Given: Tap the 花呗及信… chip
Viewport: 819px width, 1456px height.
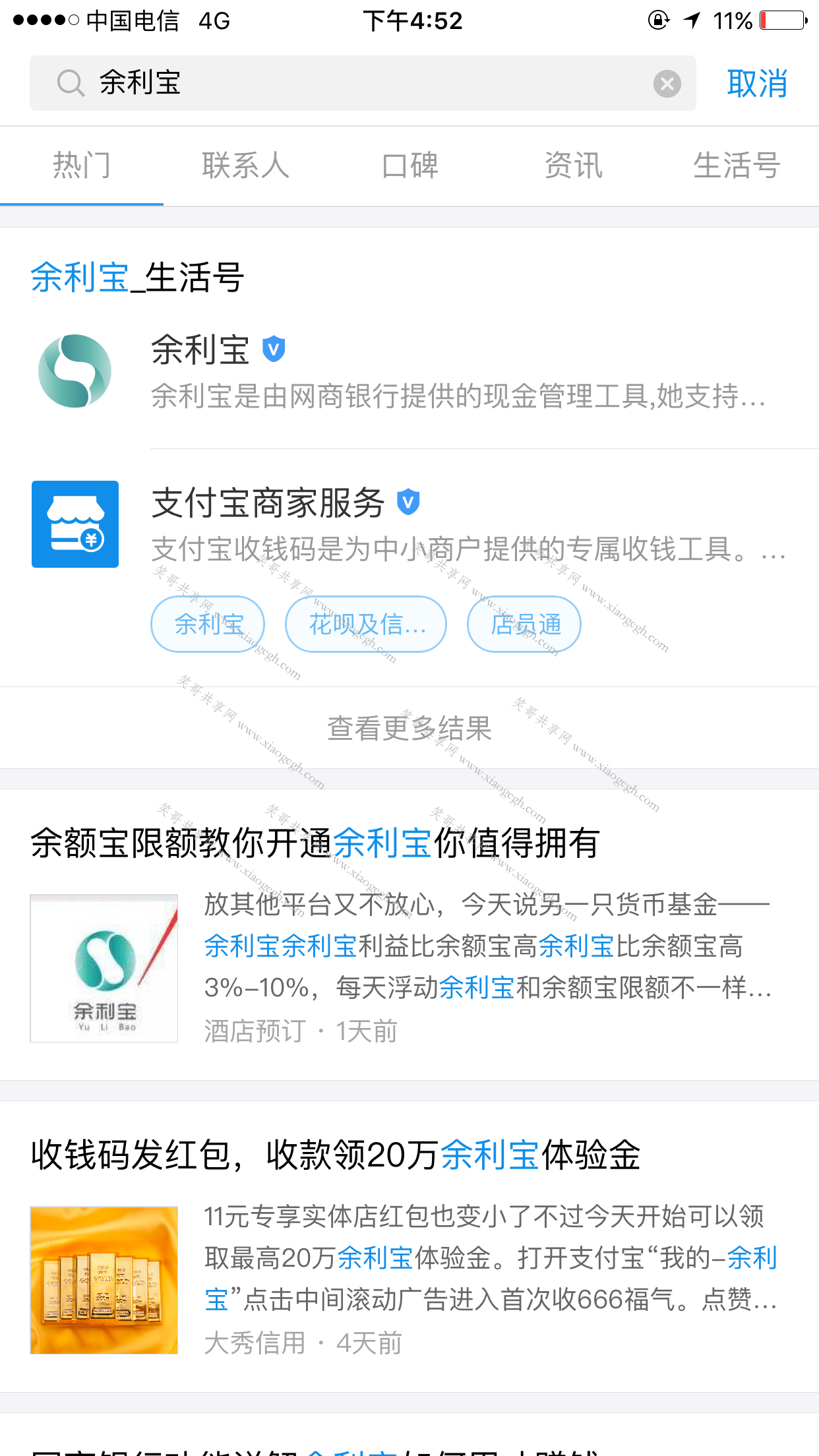Looking at the screenshot, I should coord(366,624).
